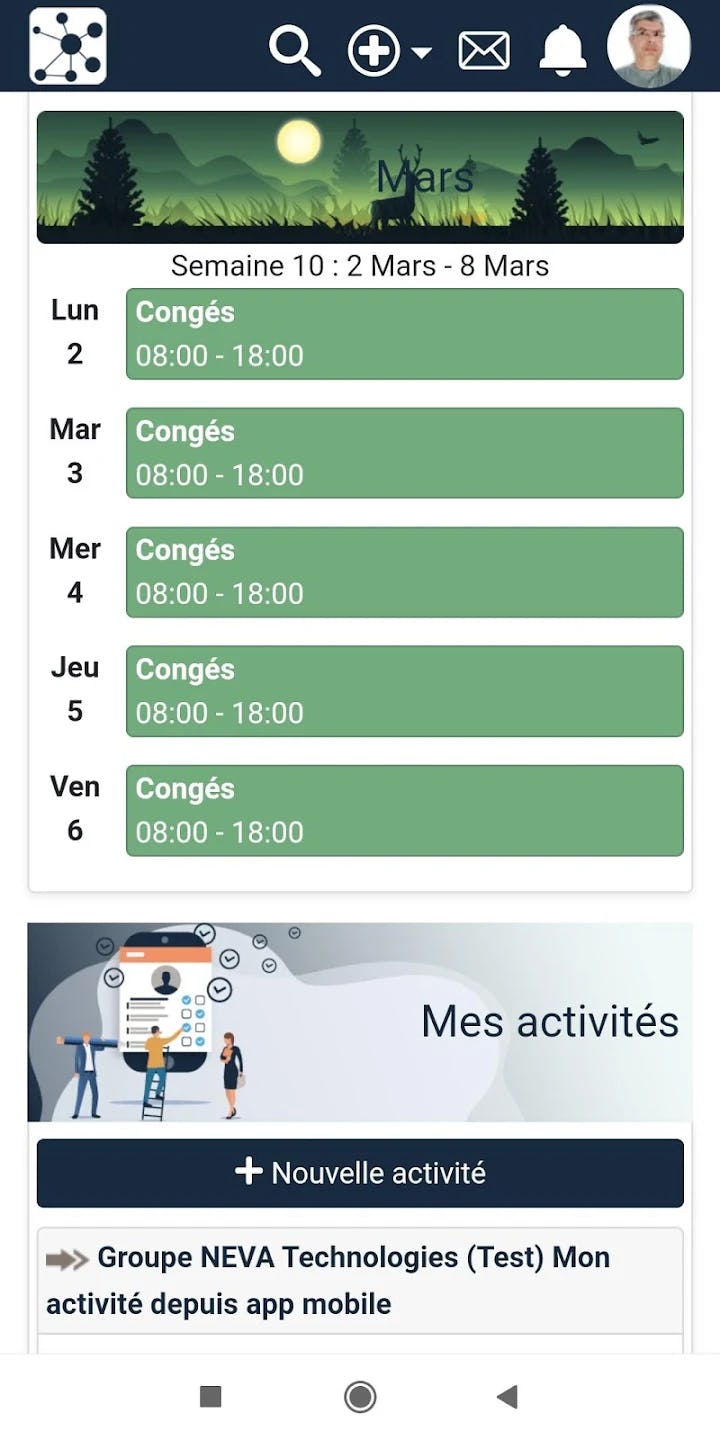The image size is (720, 1440).
Task: Open the network logo home icon
Action: (68, 46)
